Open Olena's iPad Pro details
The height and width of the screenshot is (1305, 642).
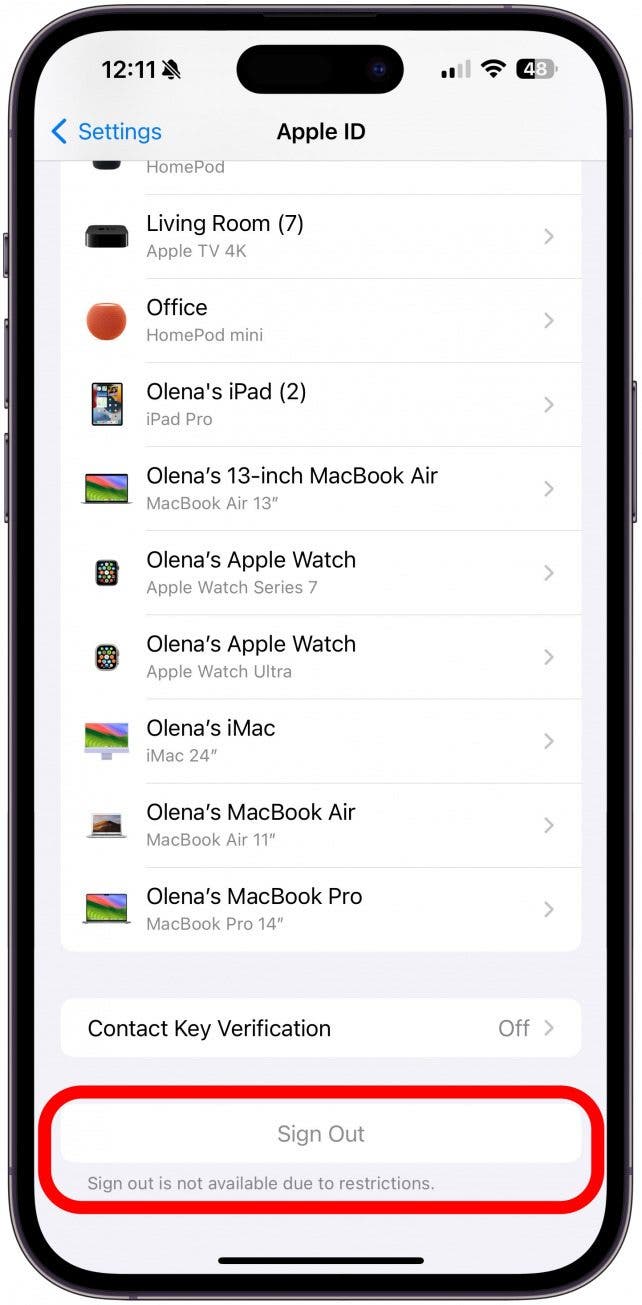[320, 404]
